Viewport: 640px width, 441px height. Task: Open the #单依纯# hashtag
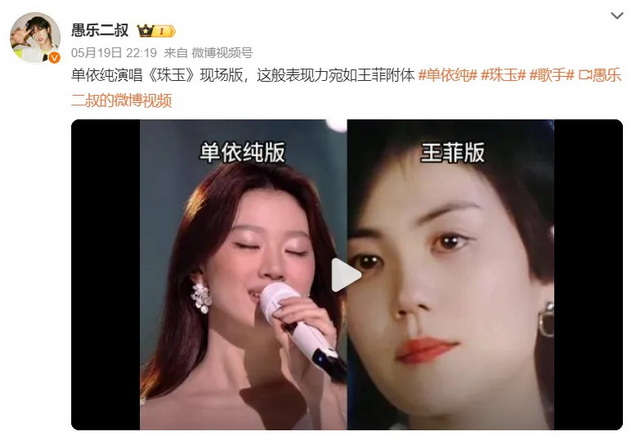(x=447, y=75)
